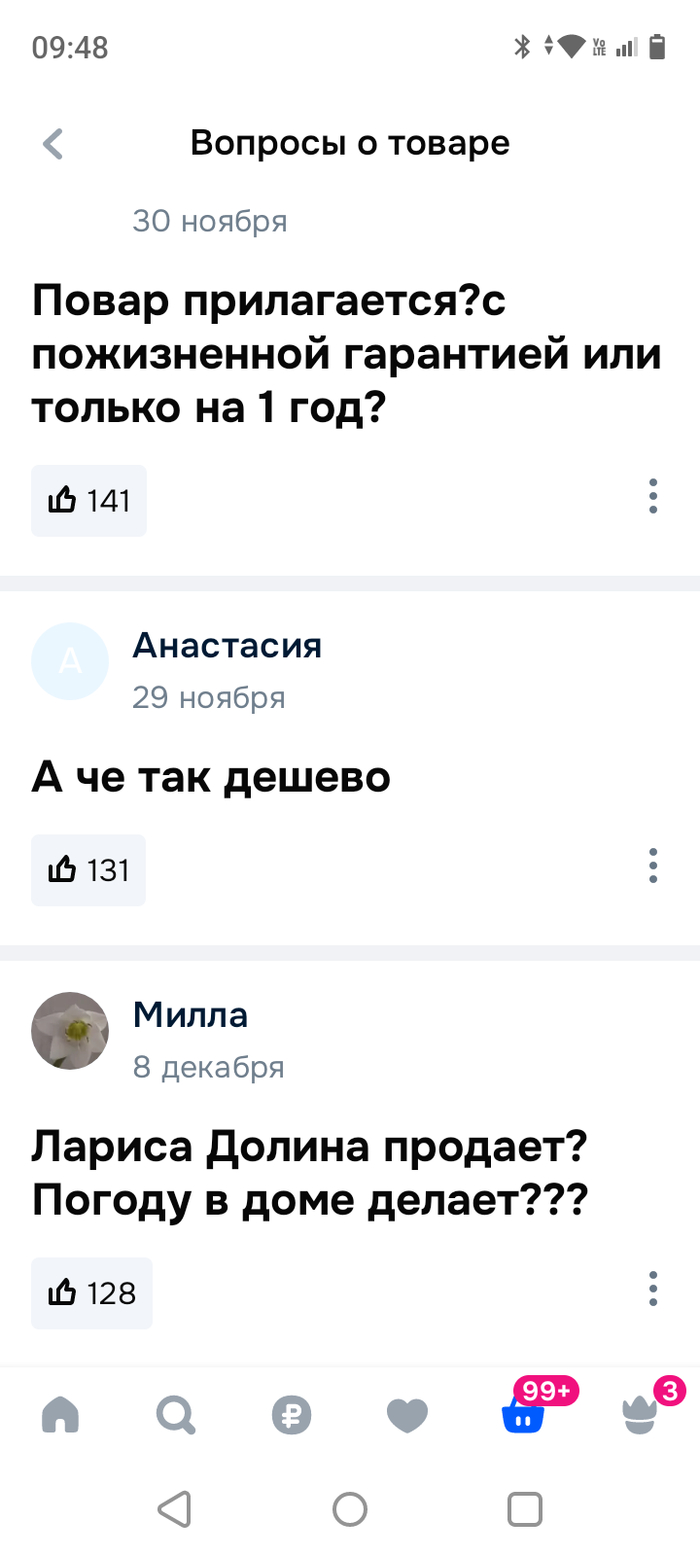Open recent apps from the navigation bar

pos(525,1508)
